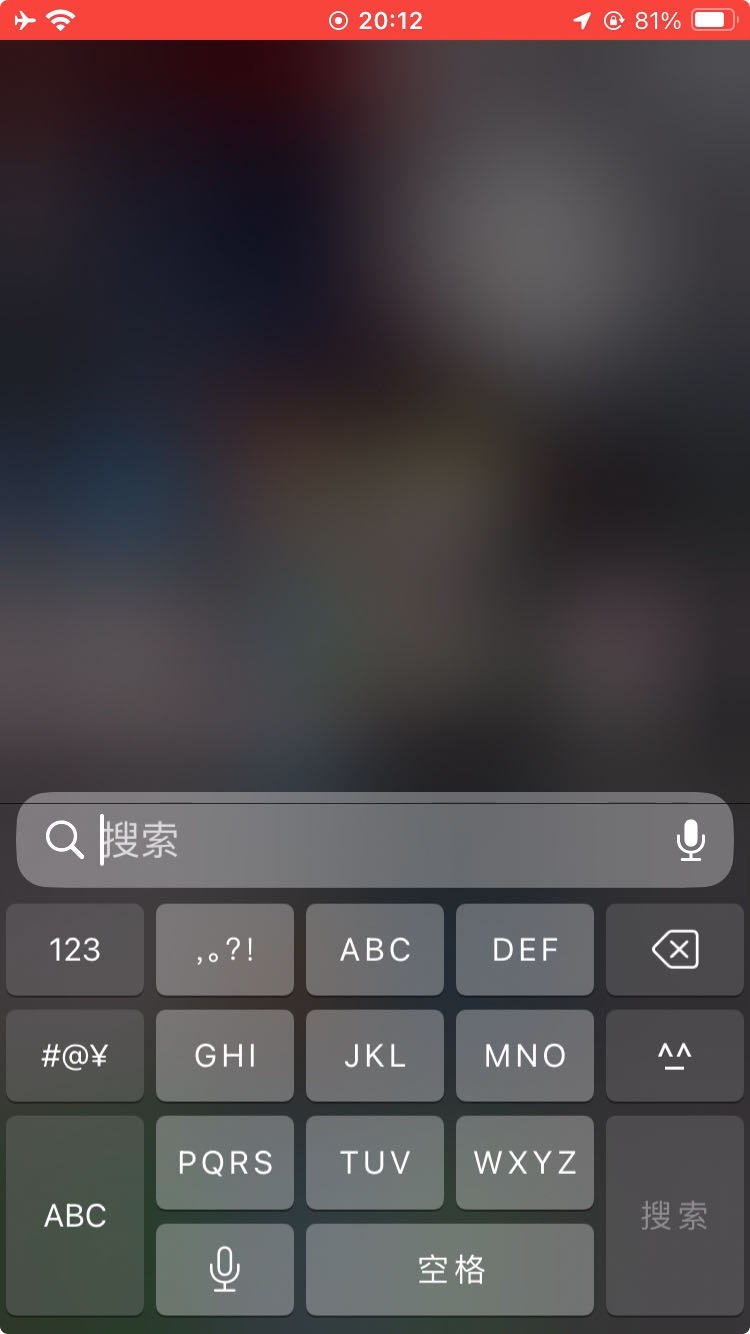The image size is (750, 1334).
Task: Tap the TUV key
Action: [x=375, y=1162]
